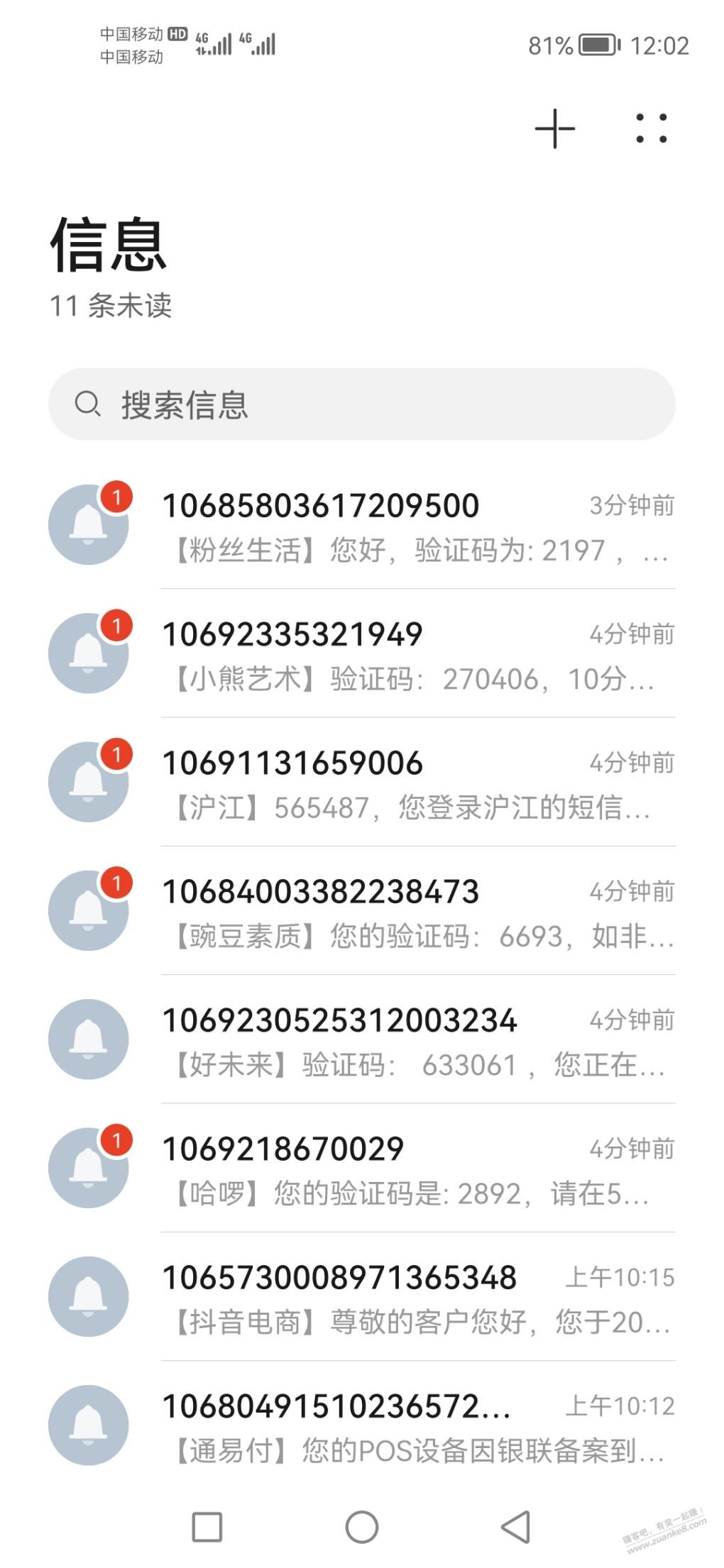Open the 好未来 verification message

(362, 1040)
